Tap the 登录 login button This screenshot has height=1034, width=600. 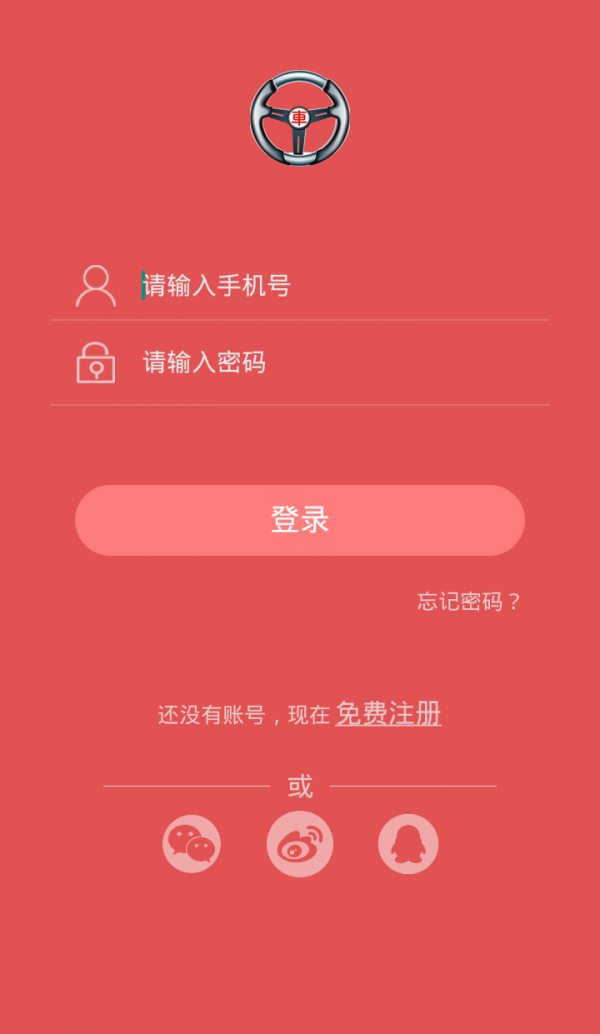300,520
